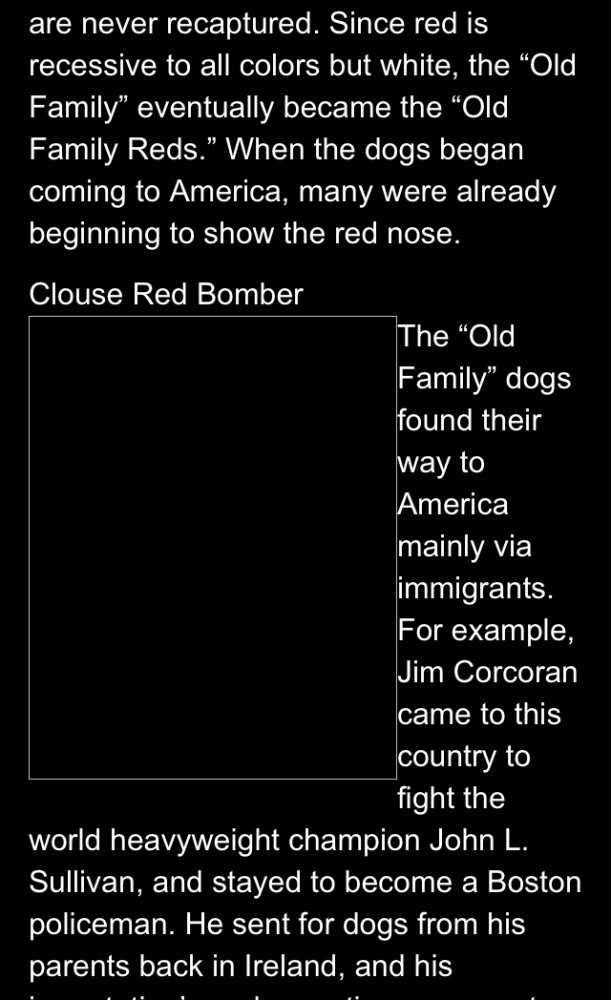Image resolution: width=611 pixels, height=1000 pixels.
Task: Open the empty image placeholder below Clouse Red Bomber
Action: [212, 547]
